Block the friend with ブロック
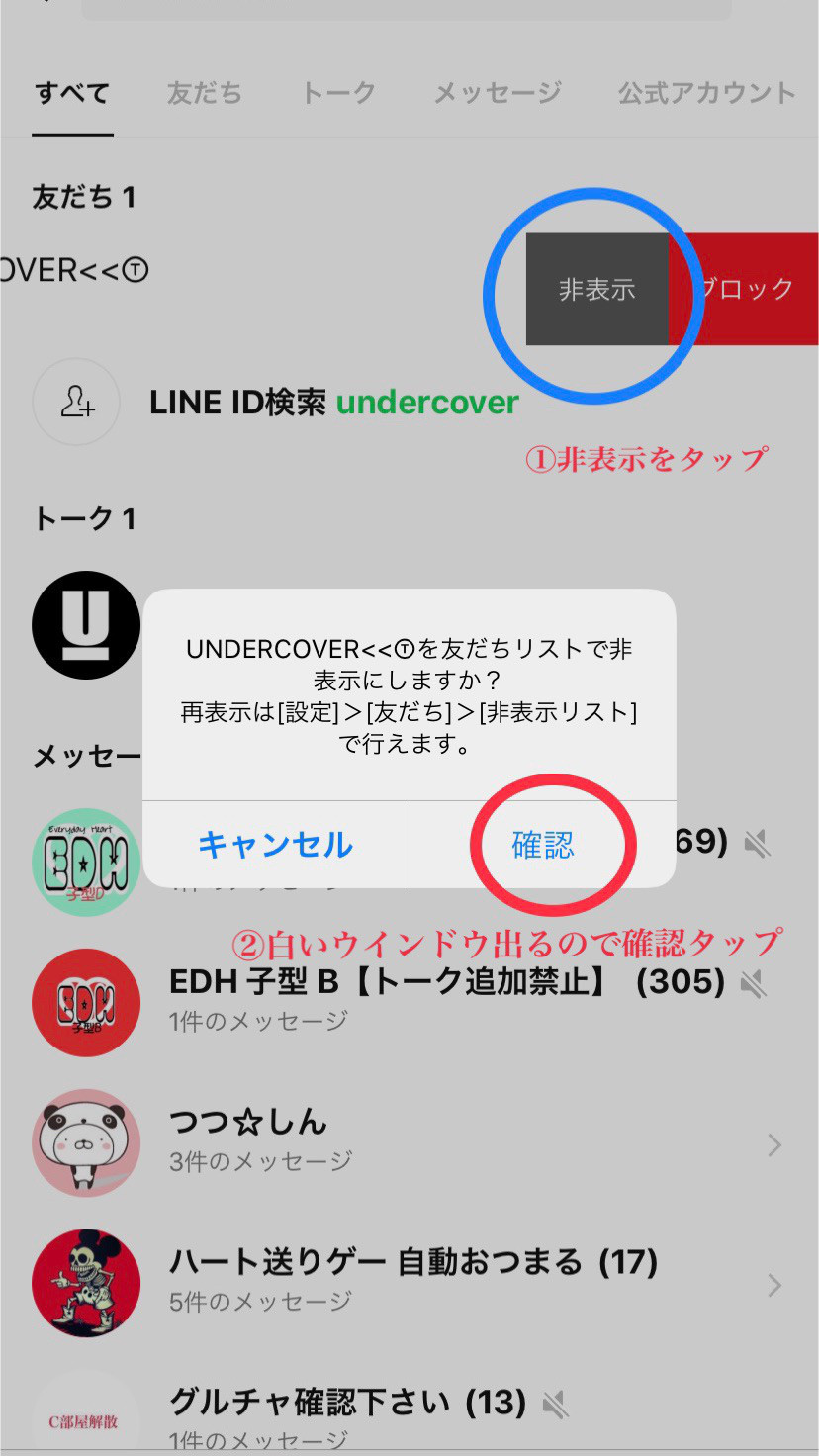Image resolution: width=819 pixels, height=1456 pixels. (745, 289)
